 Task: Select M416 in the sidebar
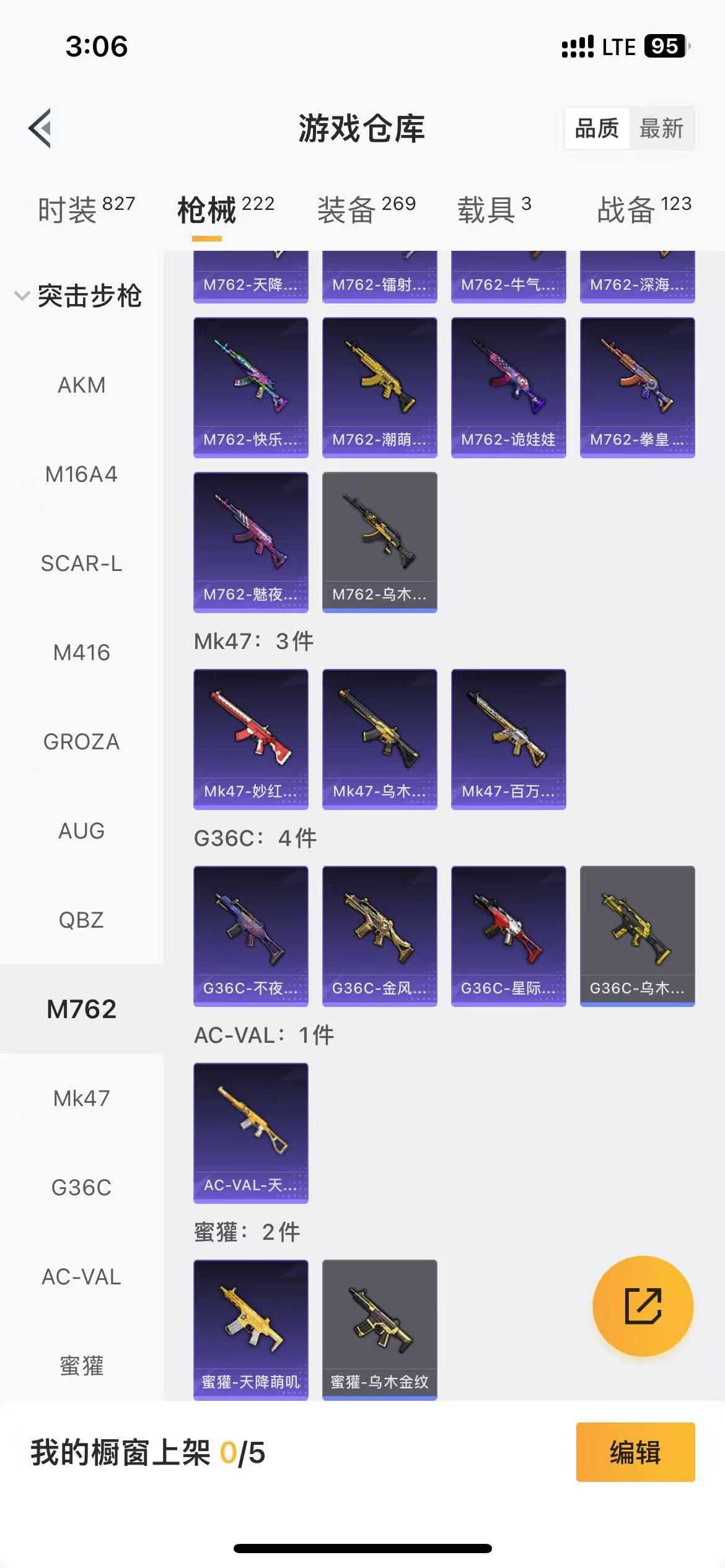point(81,653)
